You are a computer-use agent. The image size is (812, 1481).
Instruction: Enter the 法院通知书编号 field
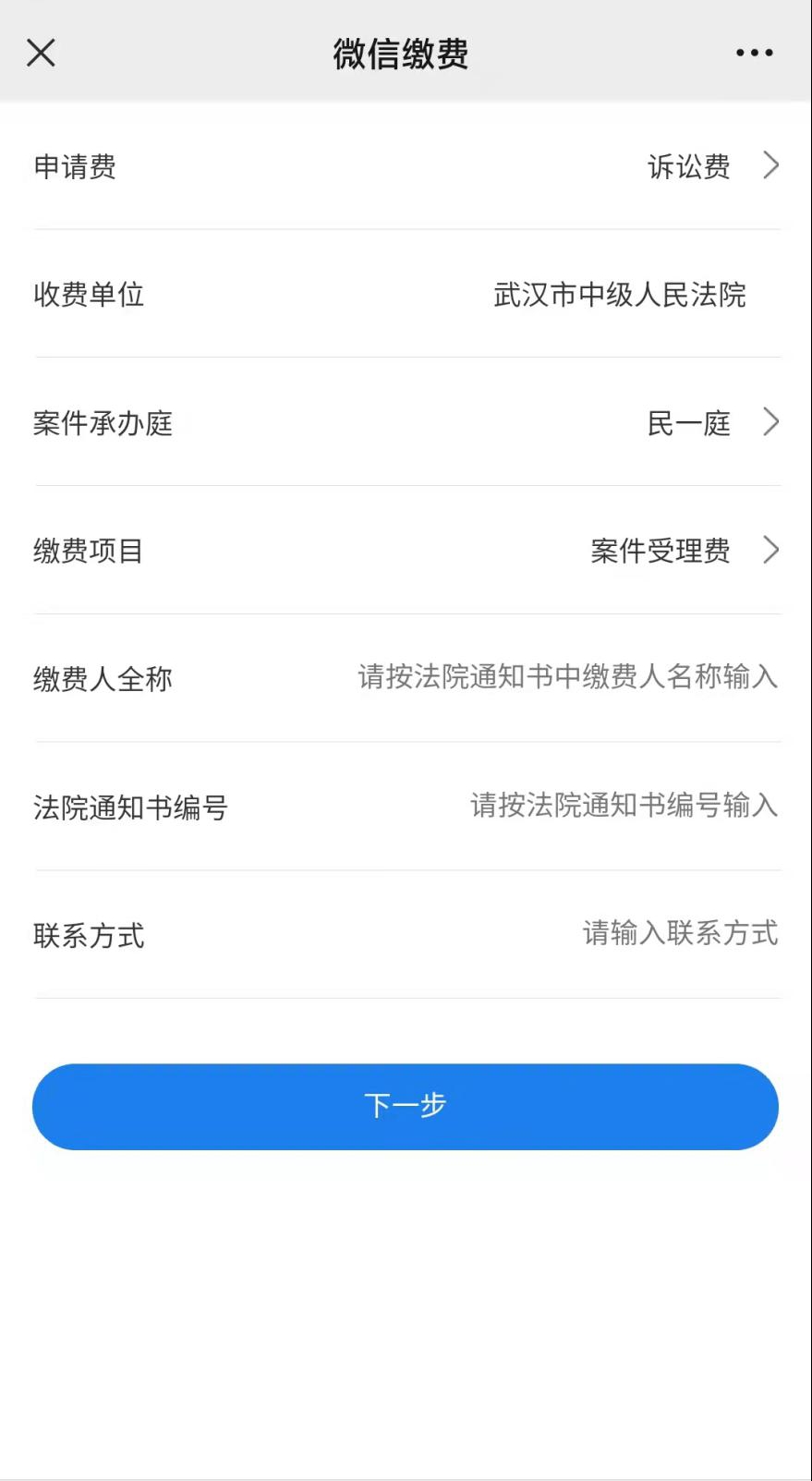coord(624,806)
